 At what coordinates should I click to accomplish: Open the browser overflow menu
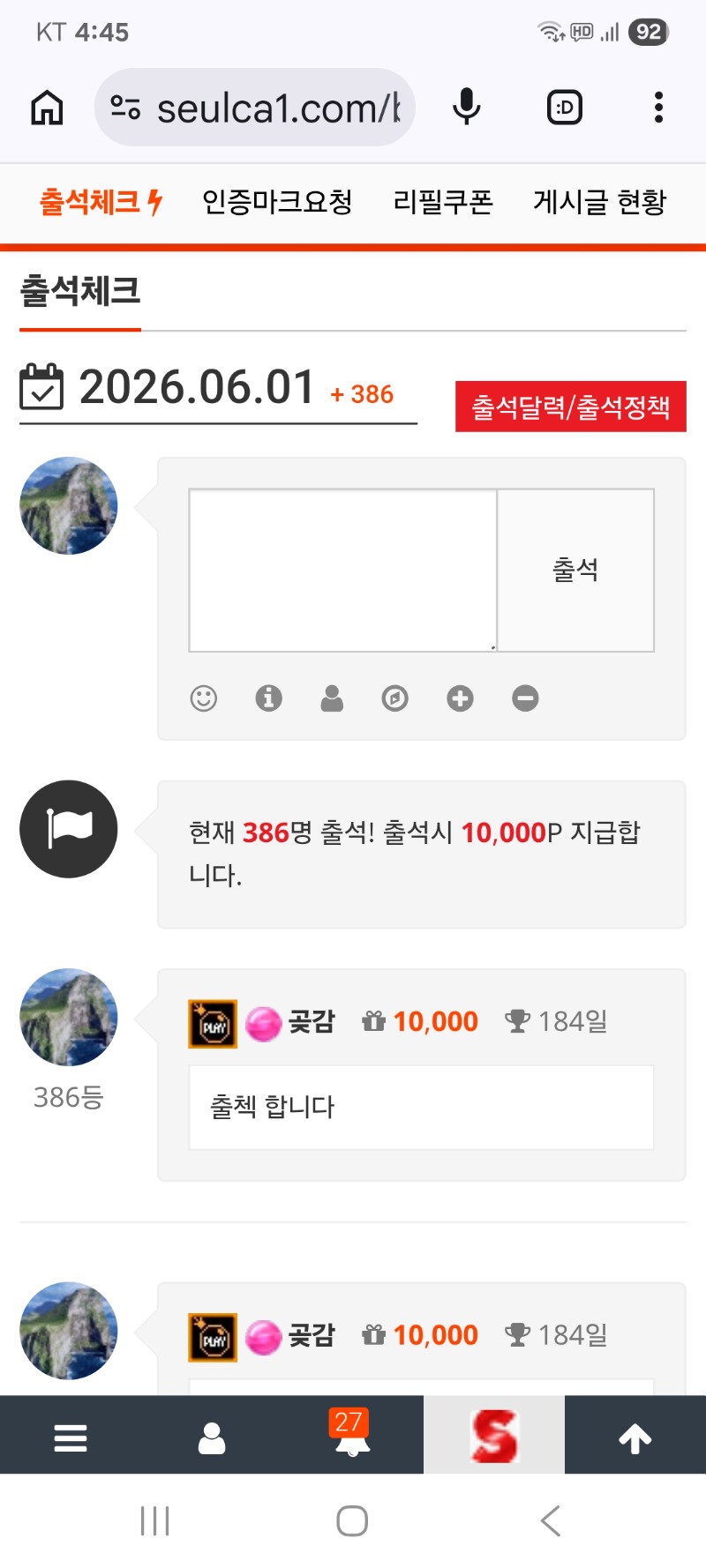coord(658,108)
